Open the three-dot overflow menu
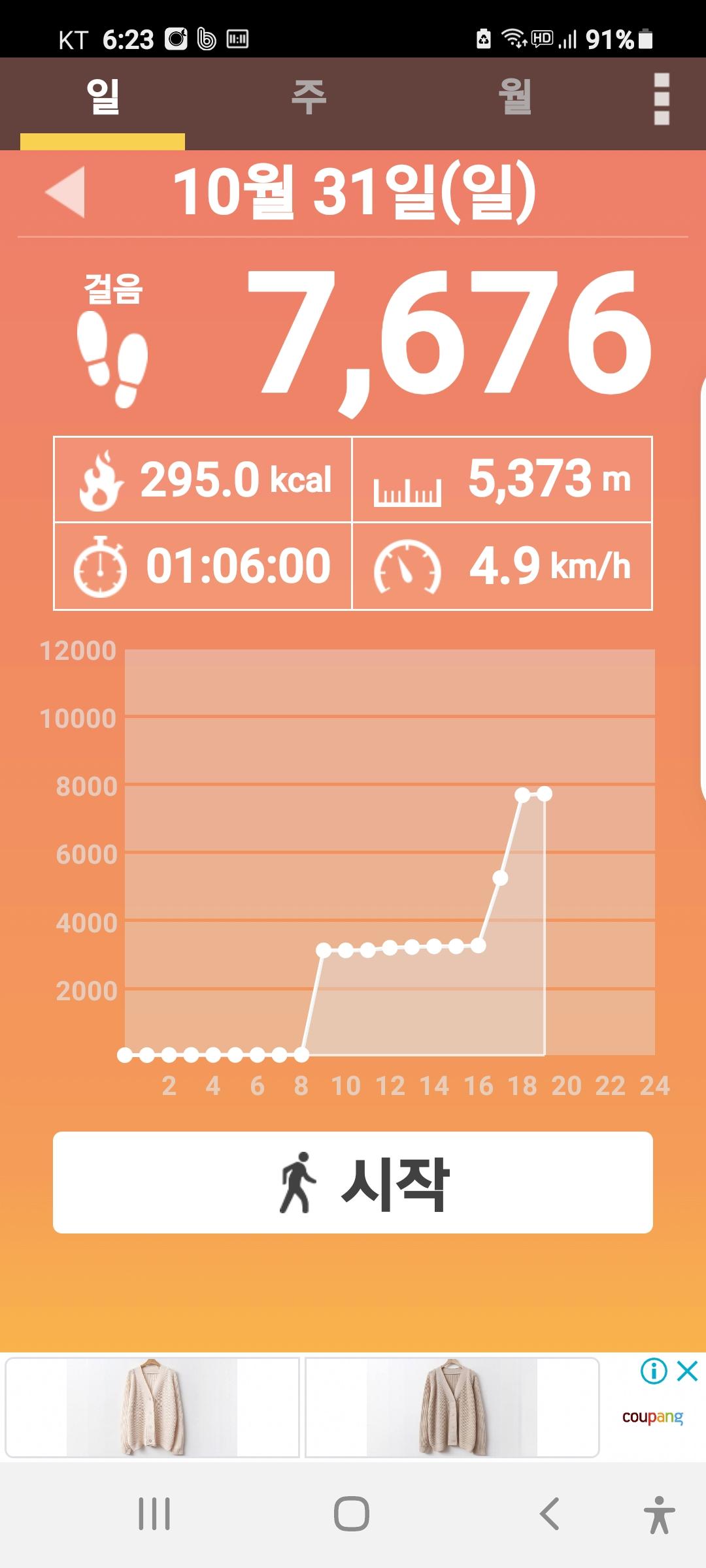The image size is (706, 1568). tap(662, 99)
